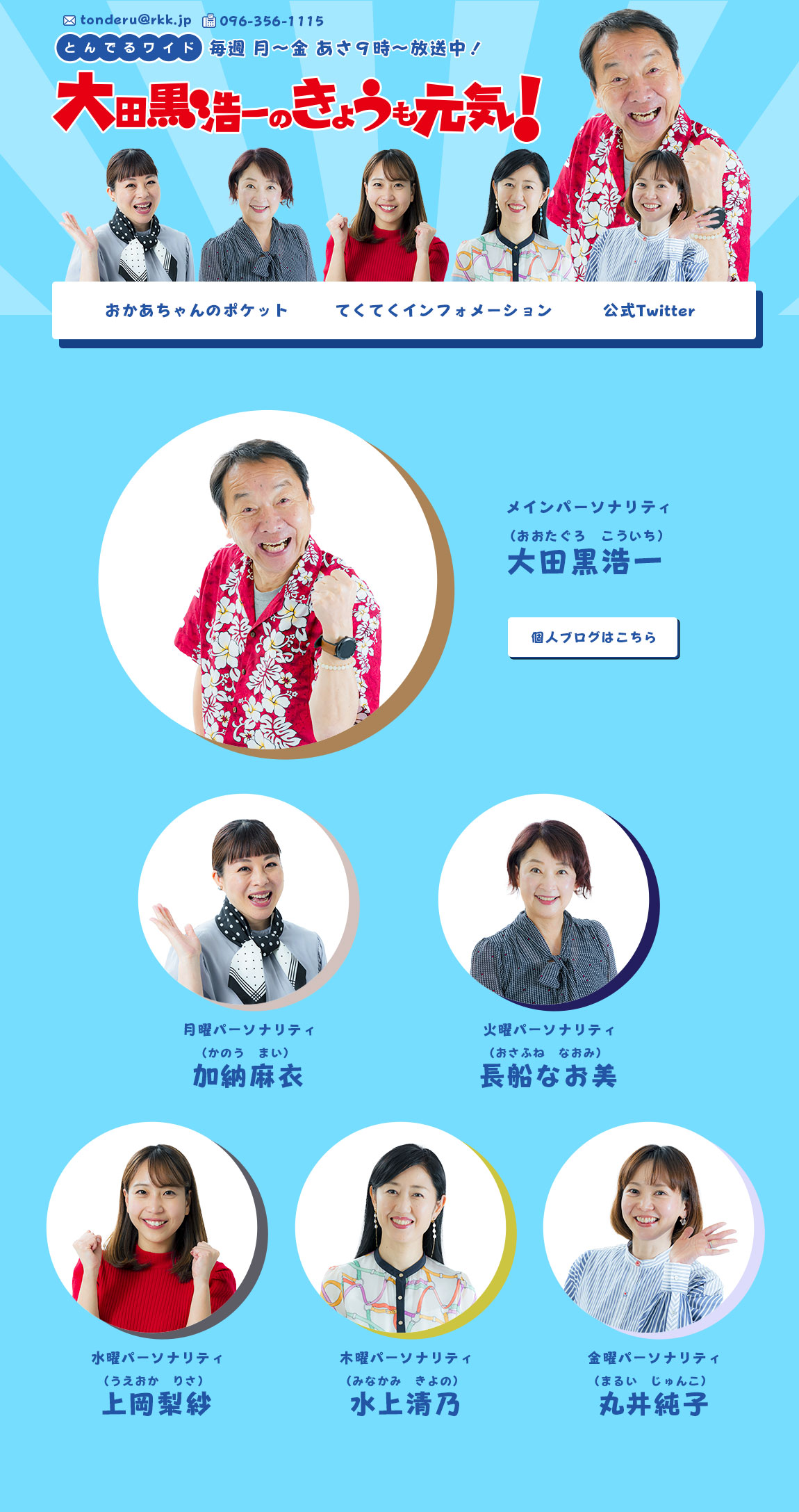Screen dimensions: 799x1512
Task: Tap the 個人ブログはこちら button
Action: tap(593, 637)
